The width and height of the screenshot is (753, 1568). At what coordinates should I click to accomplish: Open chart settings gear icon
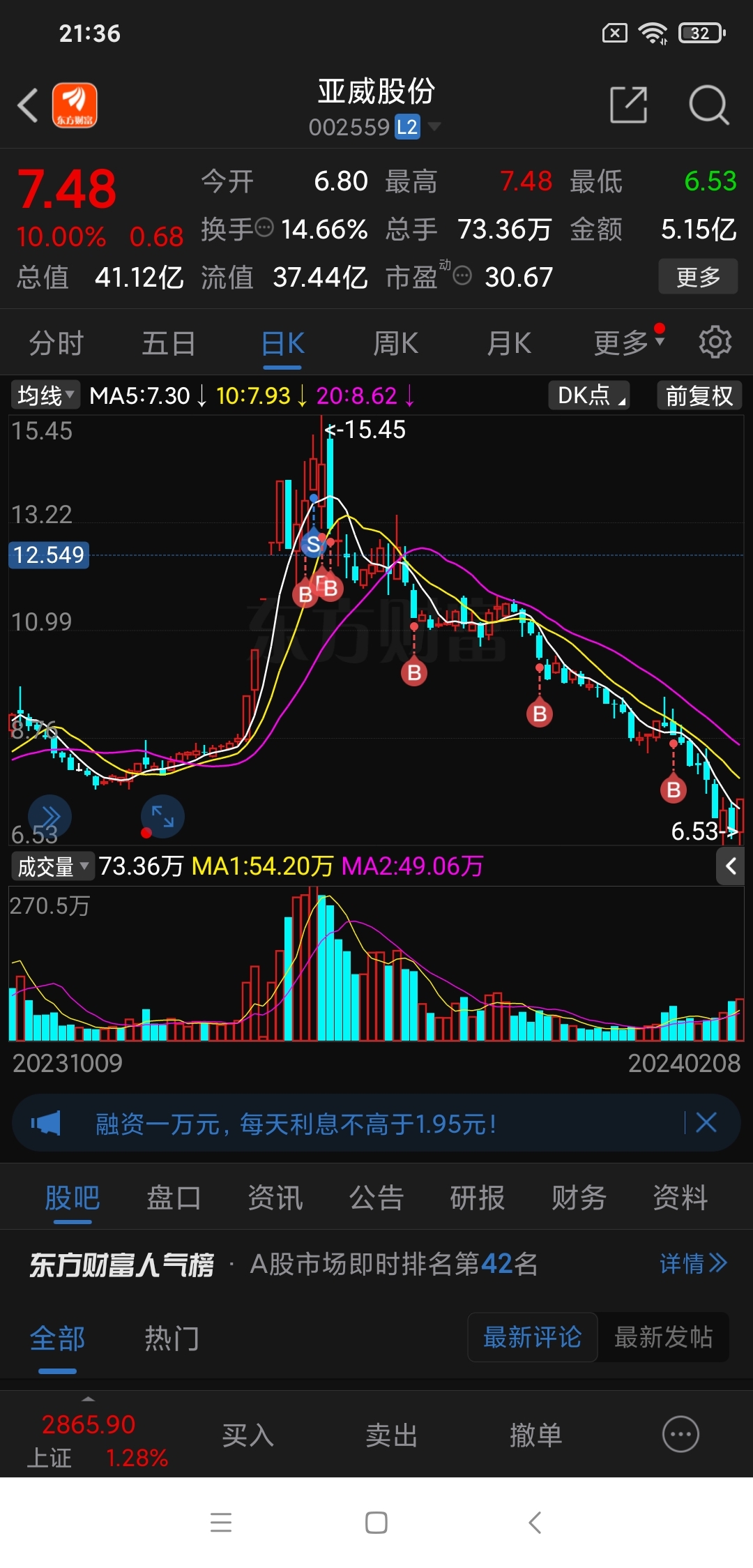point(715,342)
